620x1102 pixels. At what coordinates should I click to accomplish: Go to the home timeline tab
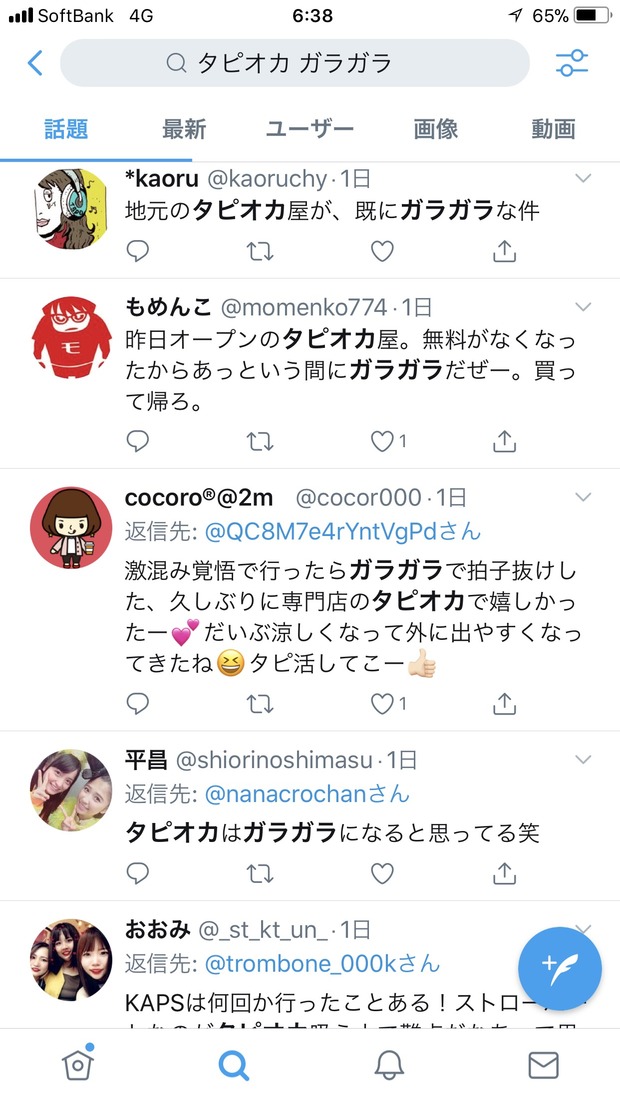click(x=78, y=1064)
